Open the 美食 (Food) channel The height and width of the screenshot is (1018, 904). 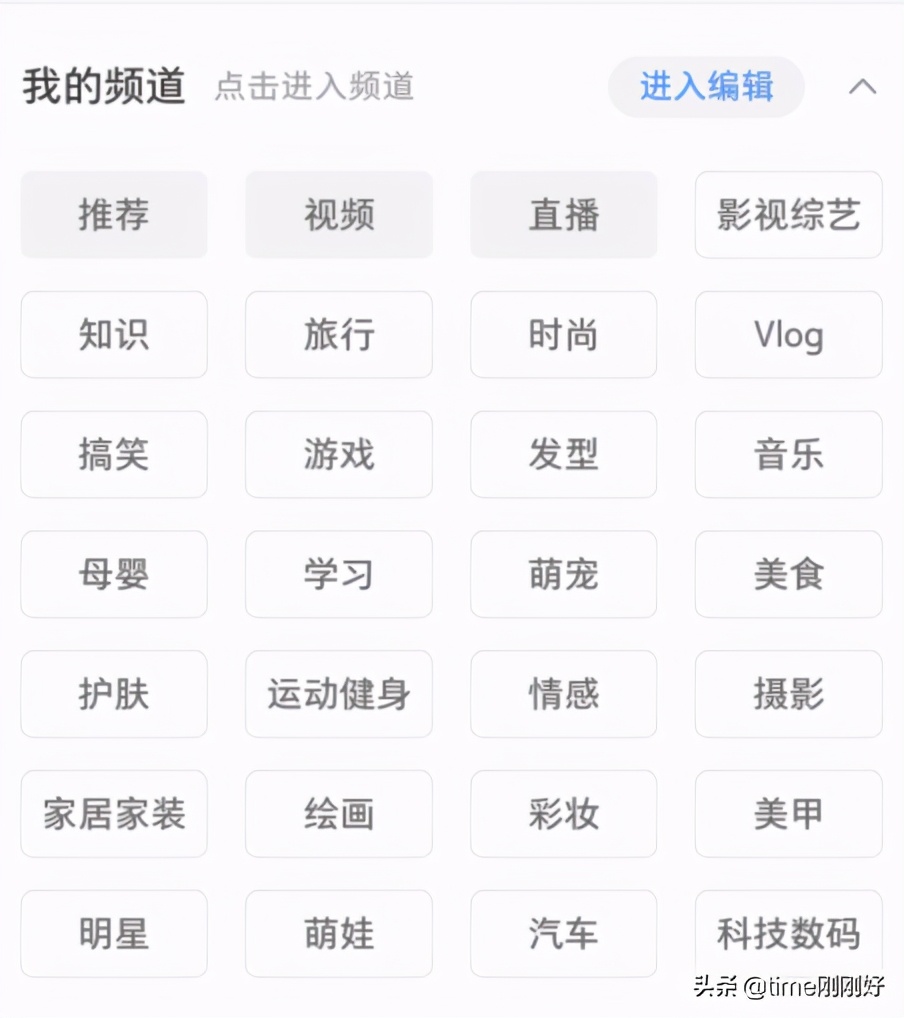(x=788, y=575)
